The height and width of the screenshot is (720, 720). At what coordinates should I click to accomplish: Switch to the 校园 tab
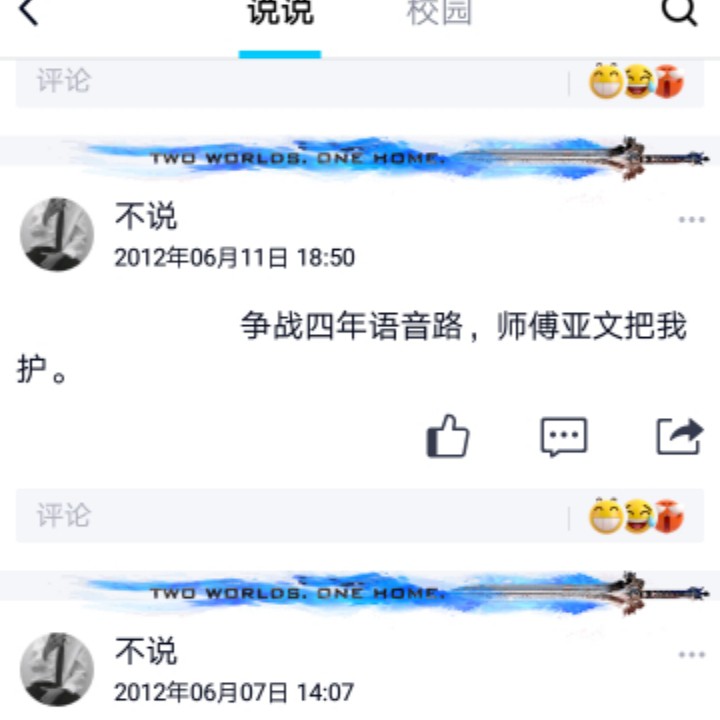pyautogui.click(x=439, y=14)
